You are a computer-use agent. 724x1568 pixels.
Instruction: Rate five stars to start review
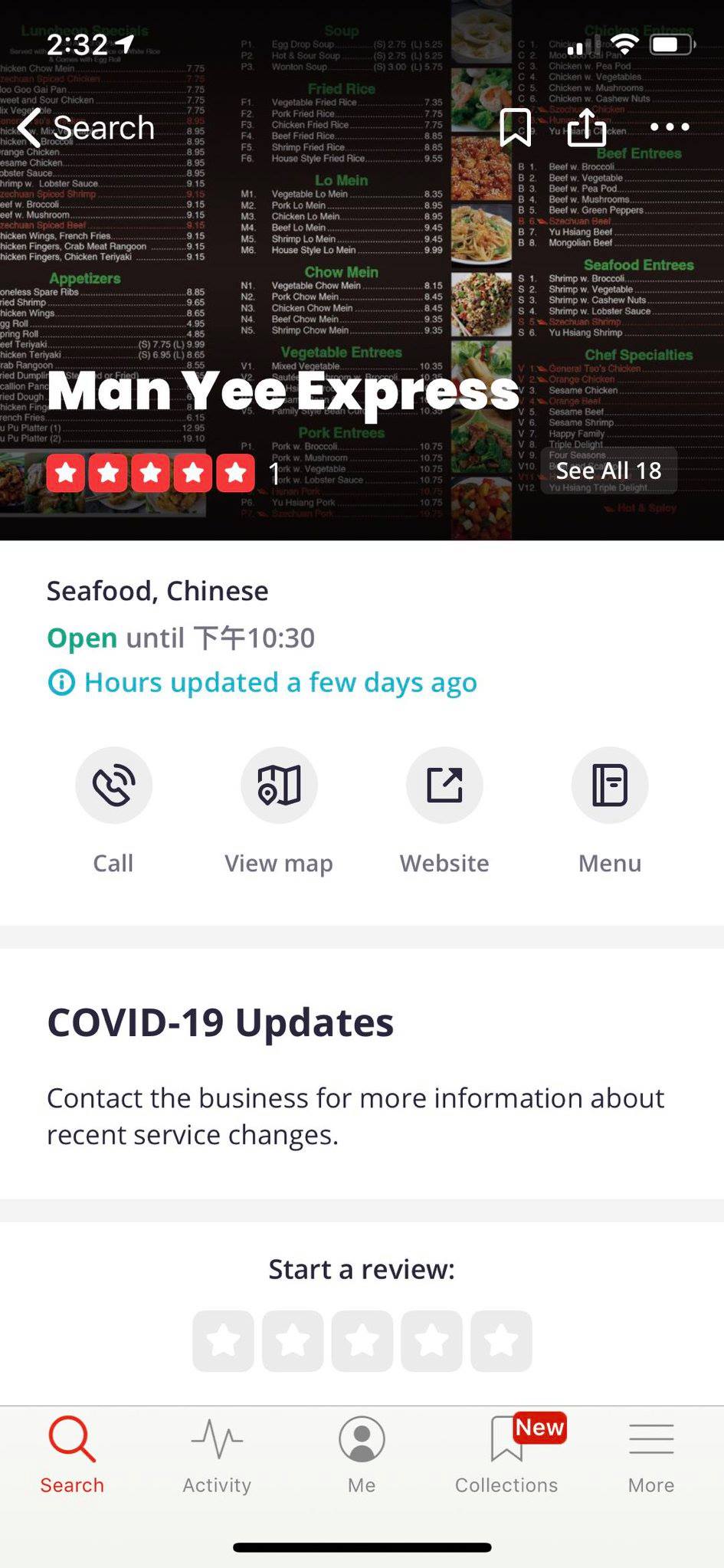501,1341
